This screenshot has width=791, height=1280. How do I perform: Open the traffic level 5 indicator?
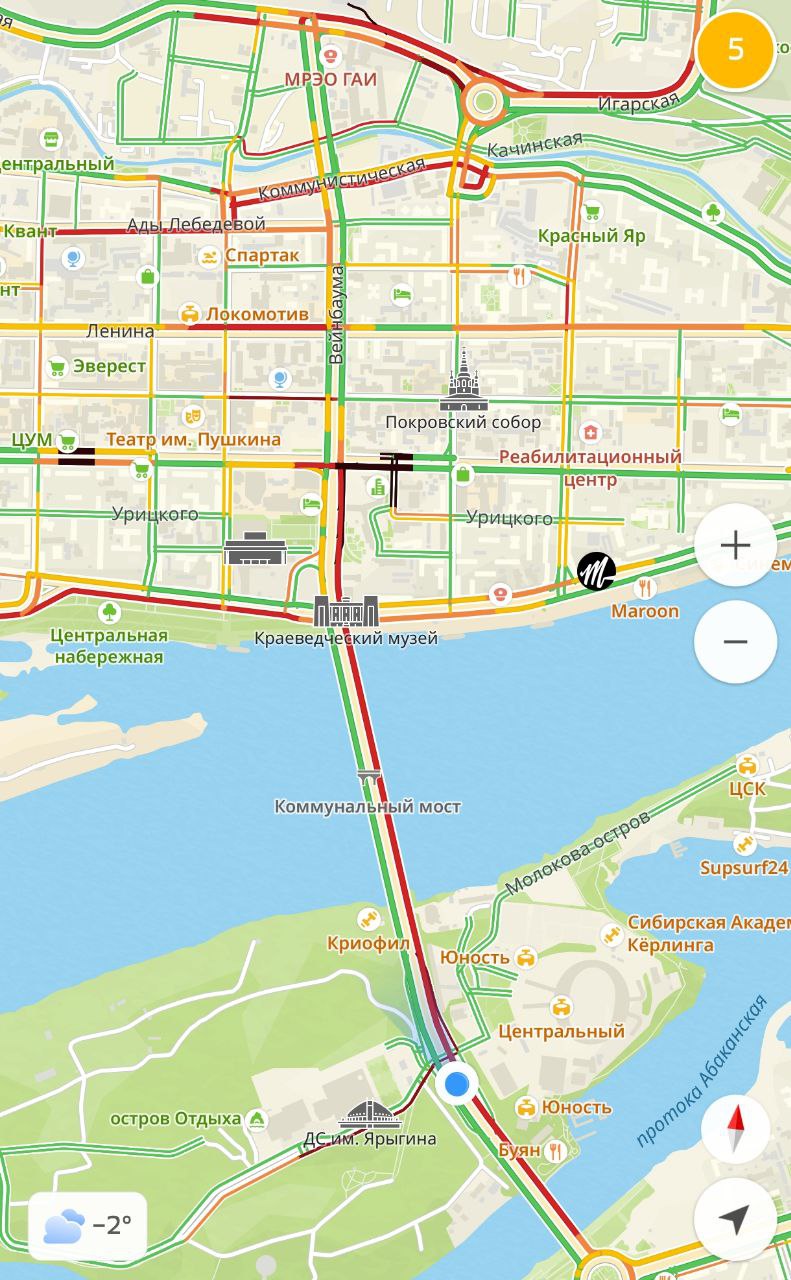(x=736, y=49)
